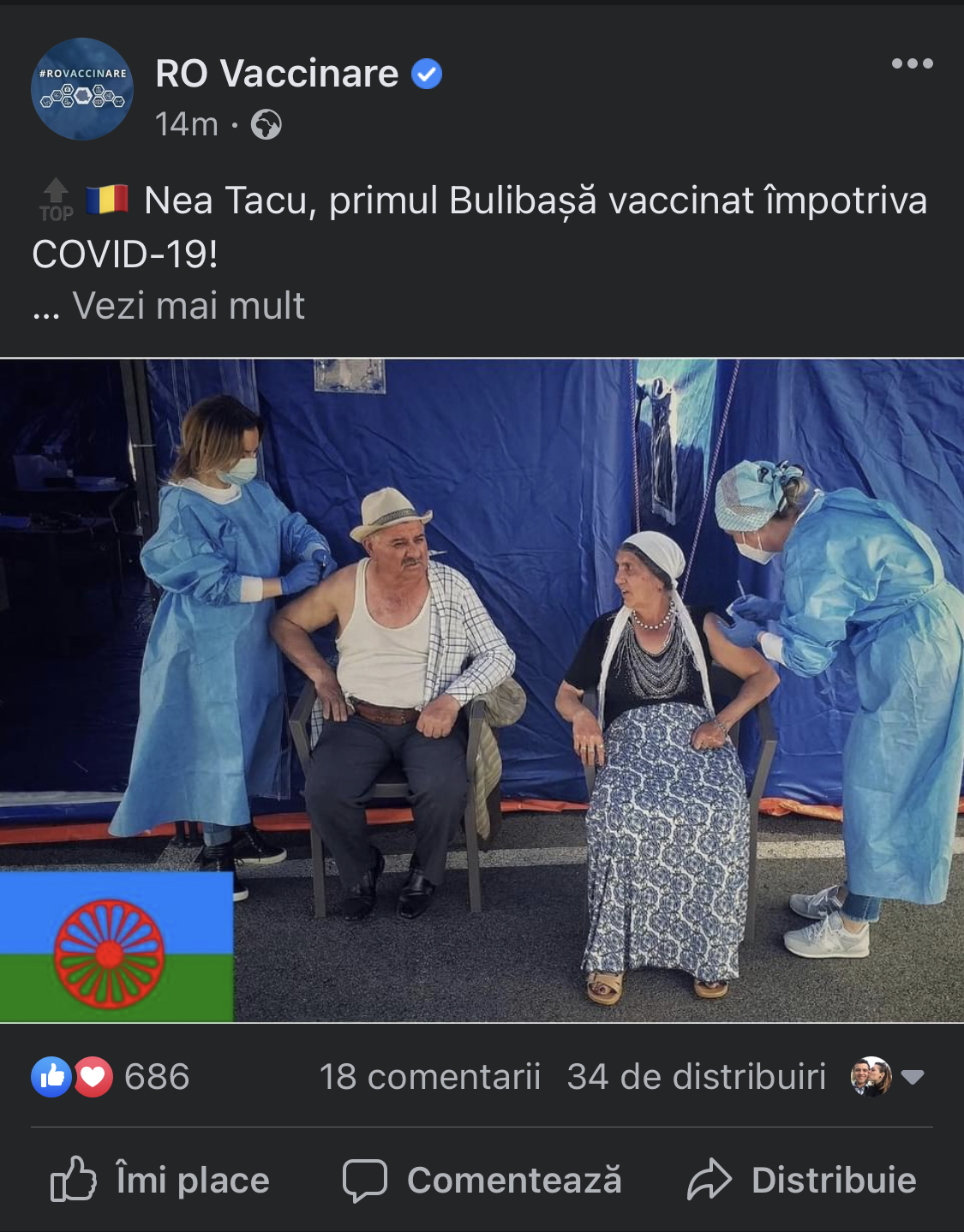Share the post via Distribuie
964x1232 pixels.
tap(802, 1181)
